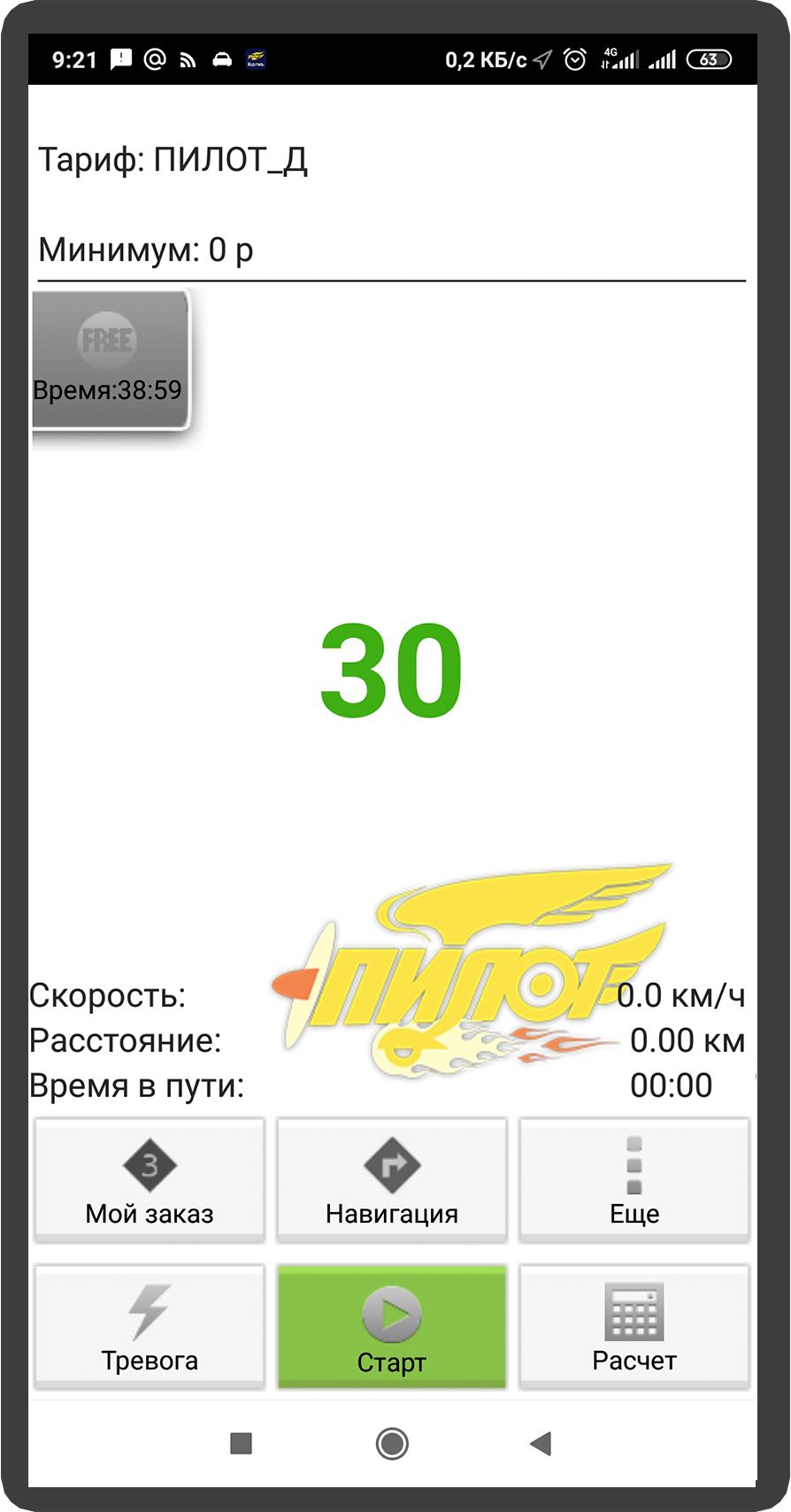Viewport: 791px width, 1512px height.
Task: Open Расчет calculation
Action: tap(634, 1326)
